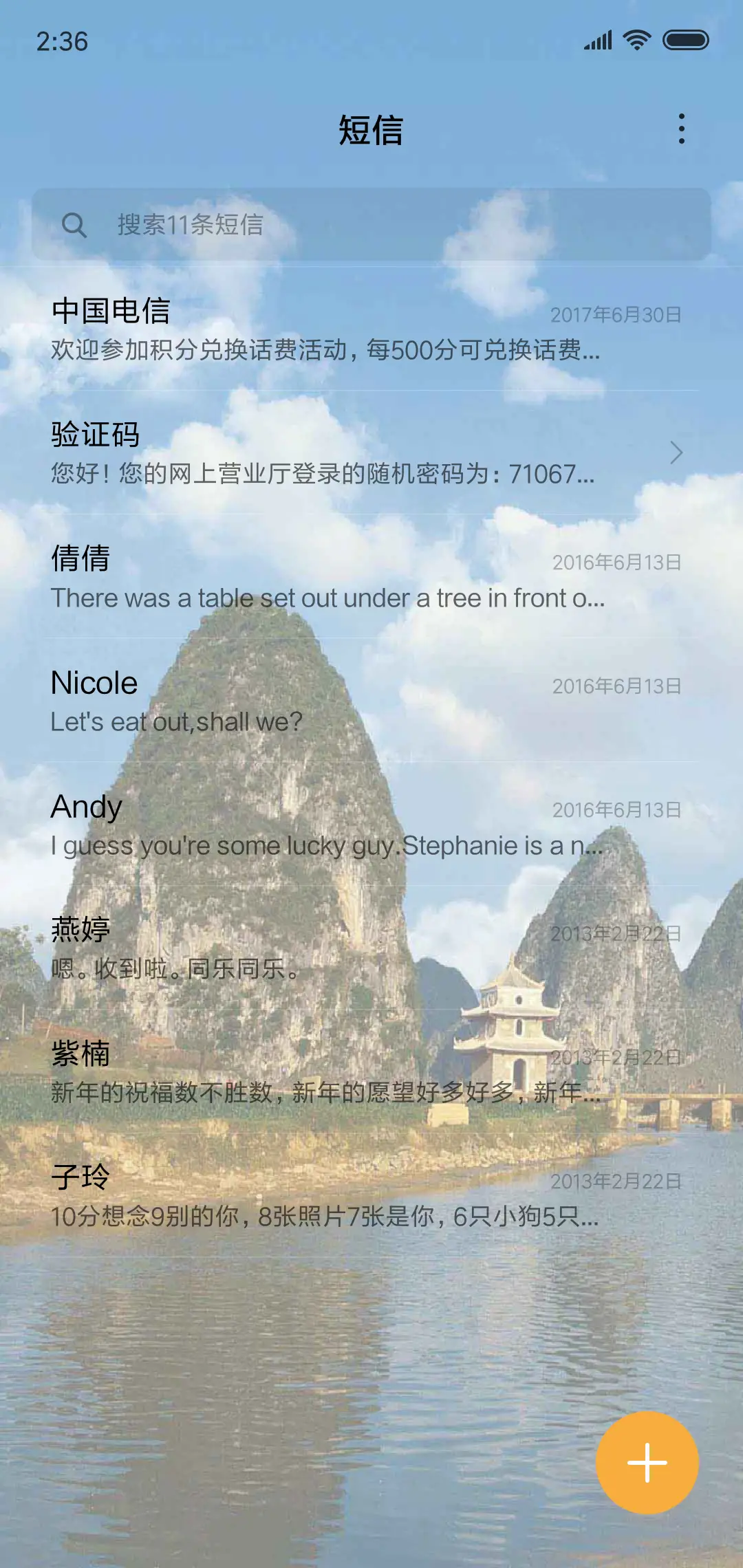
Task: Tap the 短信 title at the top
Action: pyautogui.click(x=371, y=131)
